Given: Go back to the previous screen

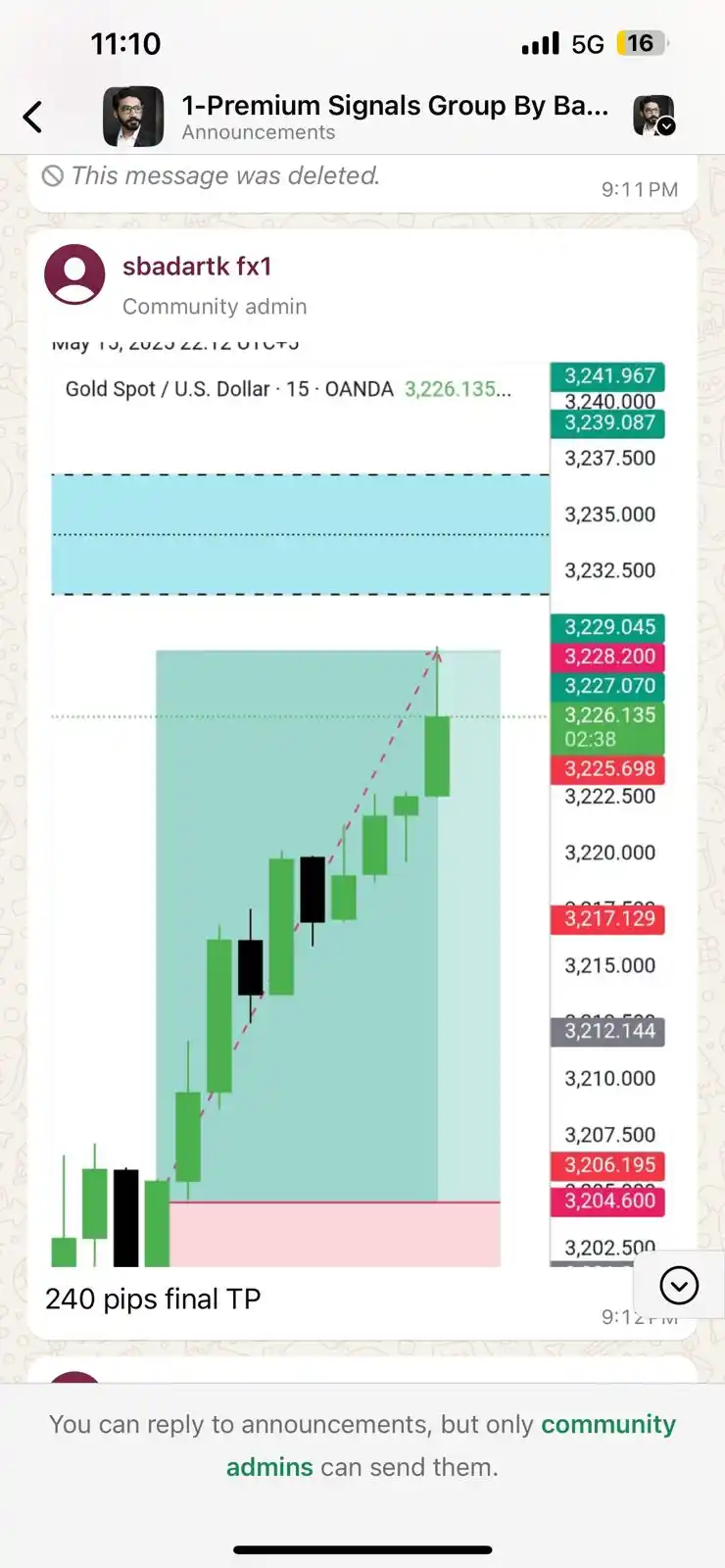Looking at the screenshot, I should 32,117.
